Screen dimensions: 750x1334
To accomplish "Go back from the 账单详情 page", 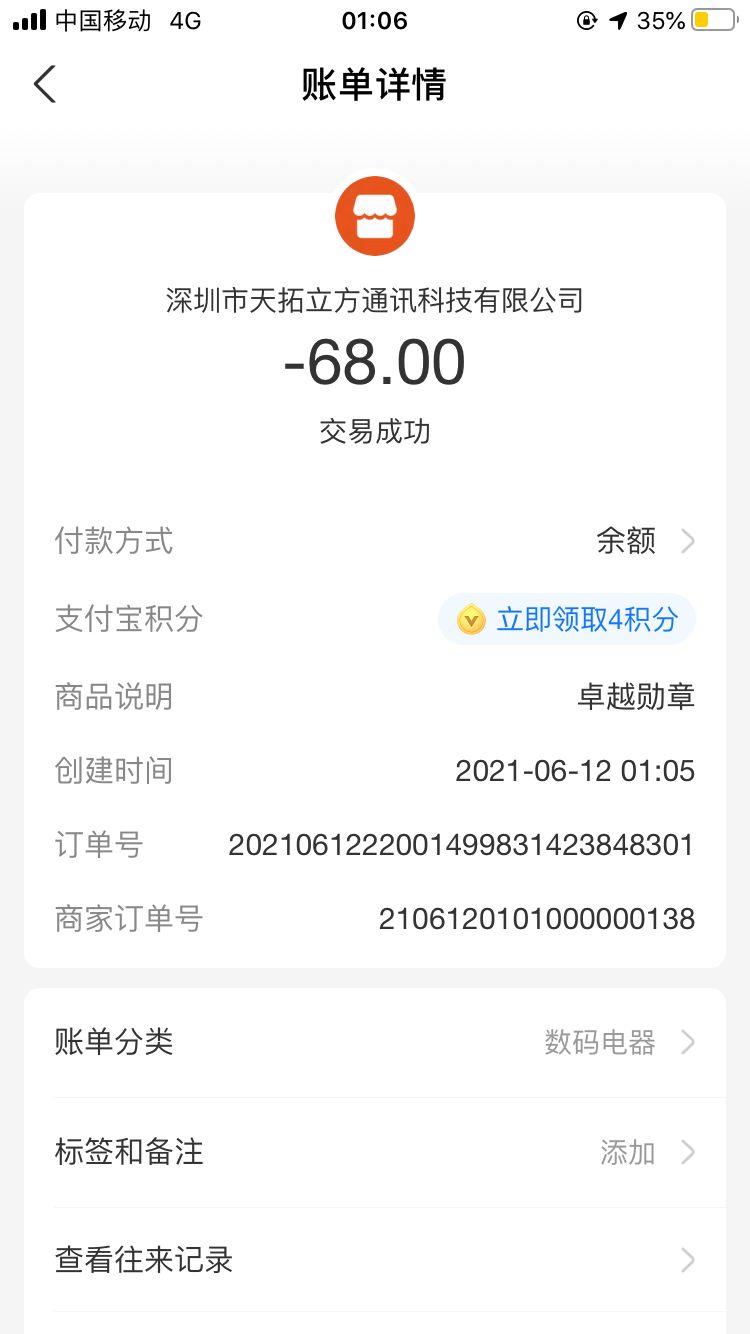I will (45, 85).
